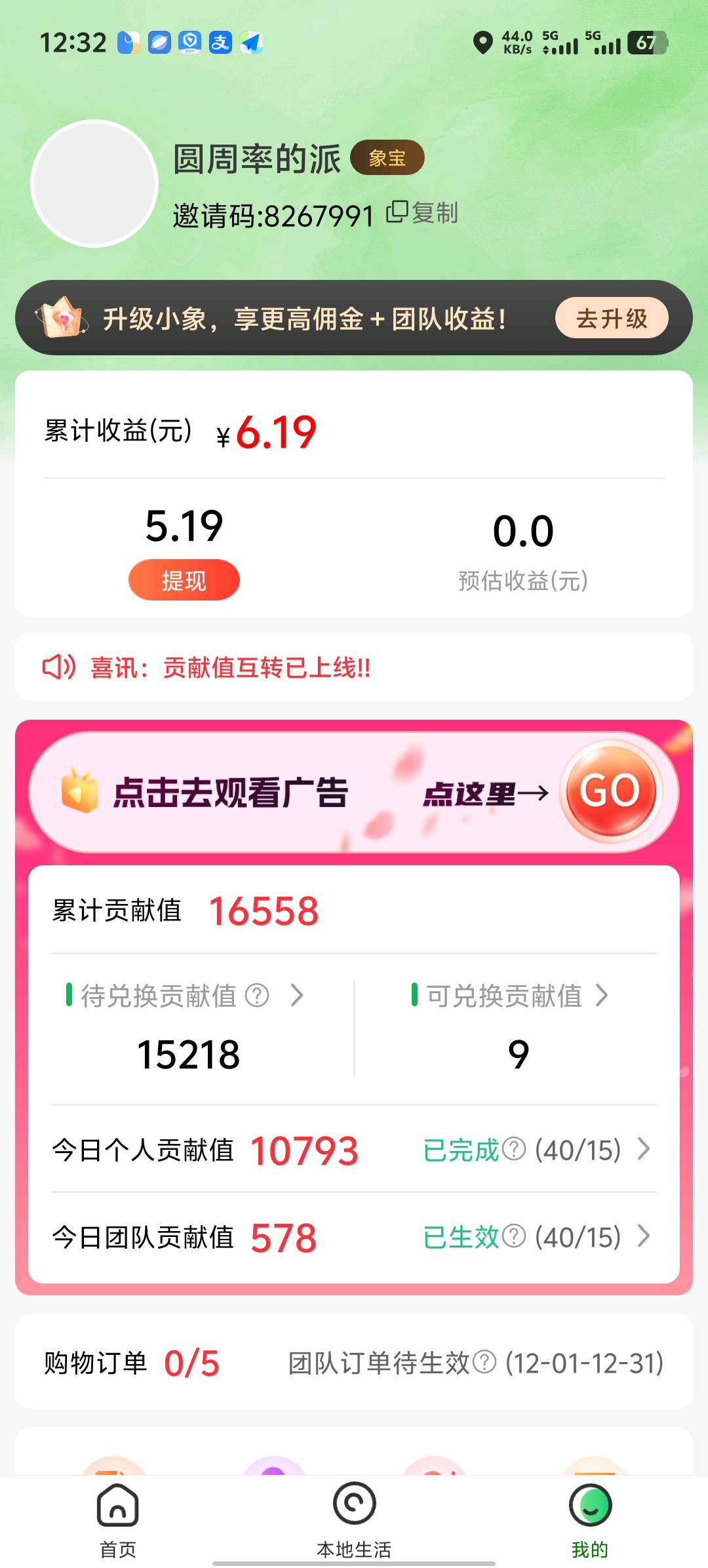The height and width of the screenshot is (1568, 708).
Task: Click the 象宝 member badge
Action: 387,157
